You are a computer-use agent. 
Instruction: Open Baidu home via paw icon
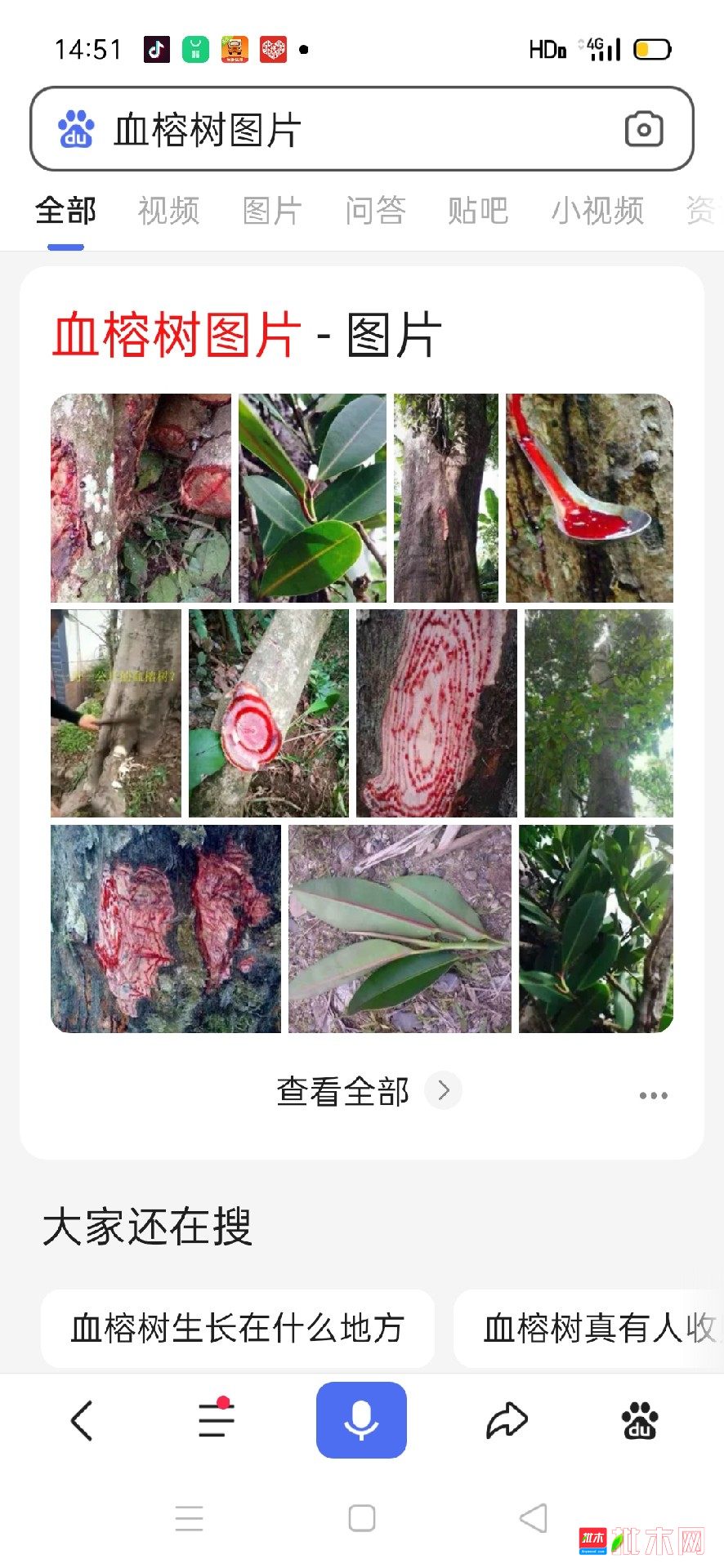point(640,1420)
